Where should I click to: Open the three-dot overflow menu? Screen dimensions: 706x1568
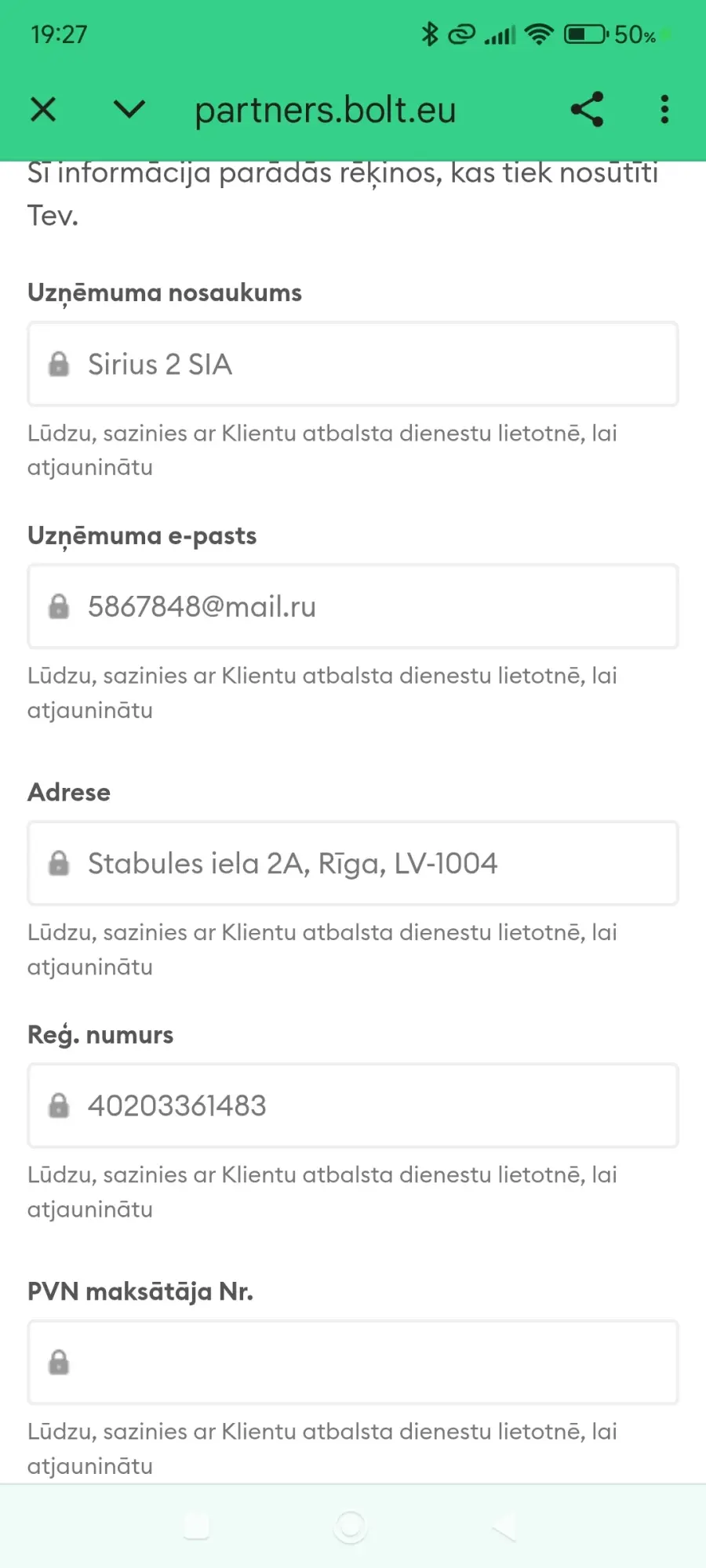click(x=664, y=109)
